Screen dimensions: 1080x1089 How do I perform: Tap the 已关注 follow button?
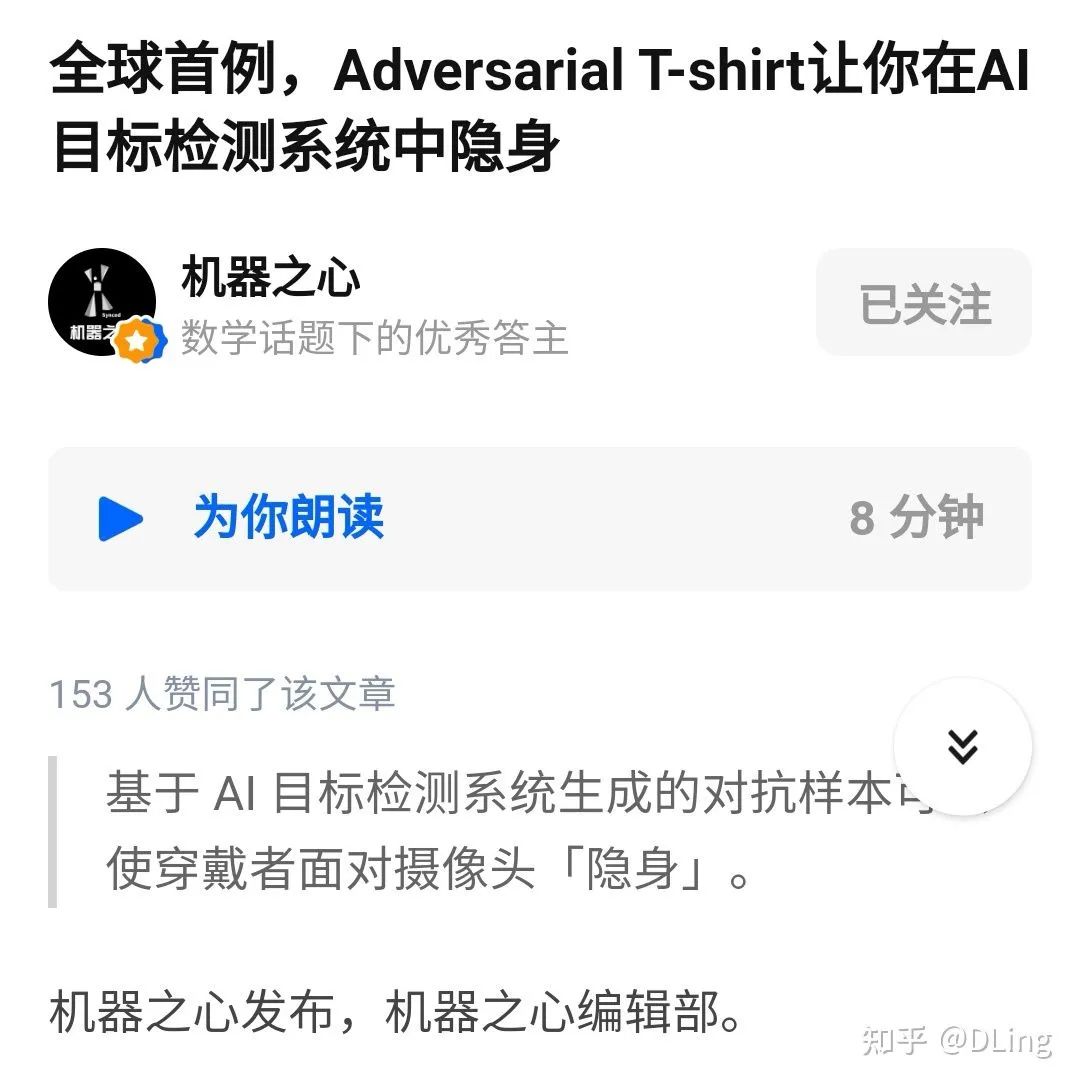pos(924,303)
